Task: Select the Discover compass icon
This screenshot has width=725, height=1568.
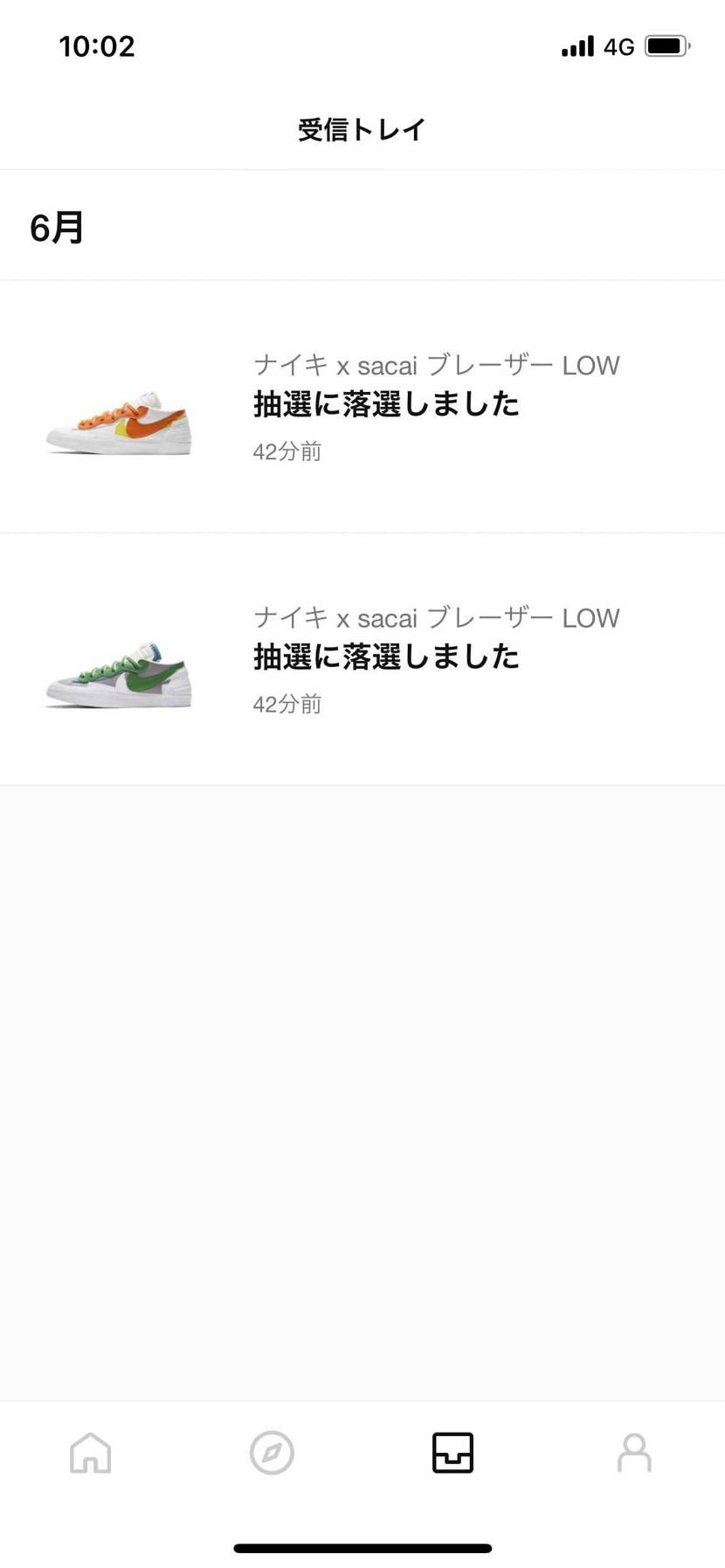Action: [272, 1453]
